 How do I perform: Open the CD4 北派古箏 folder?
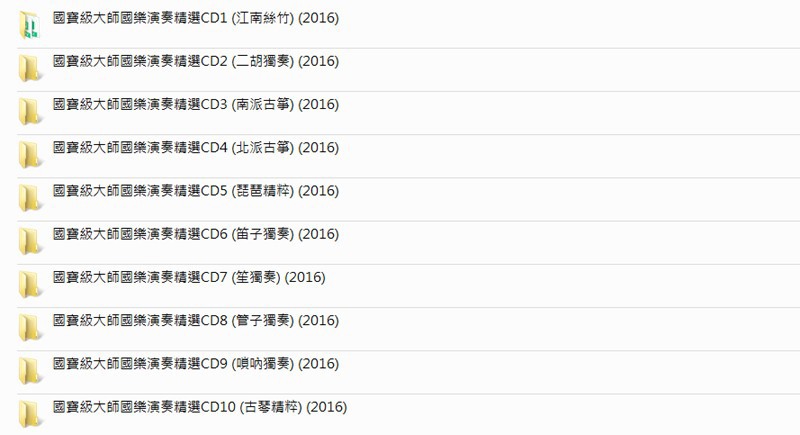(195, 148)
